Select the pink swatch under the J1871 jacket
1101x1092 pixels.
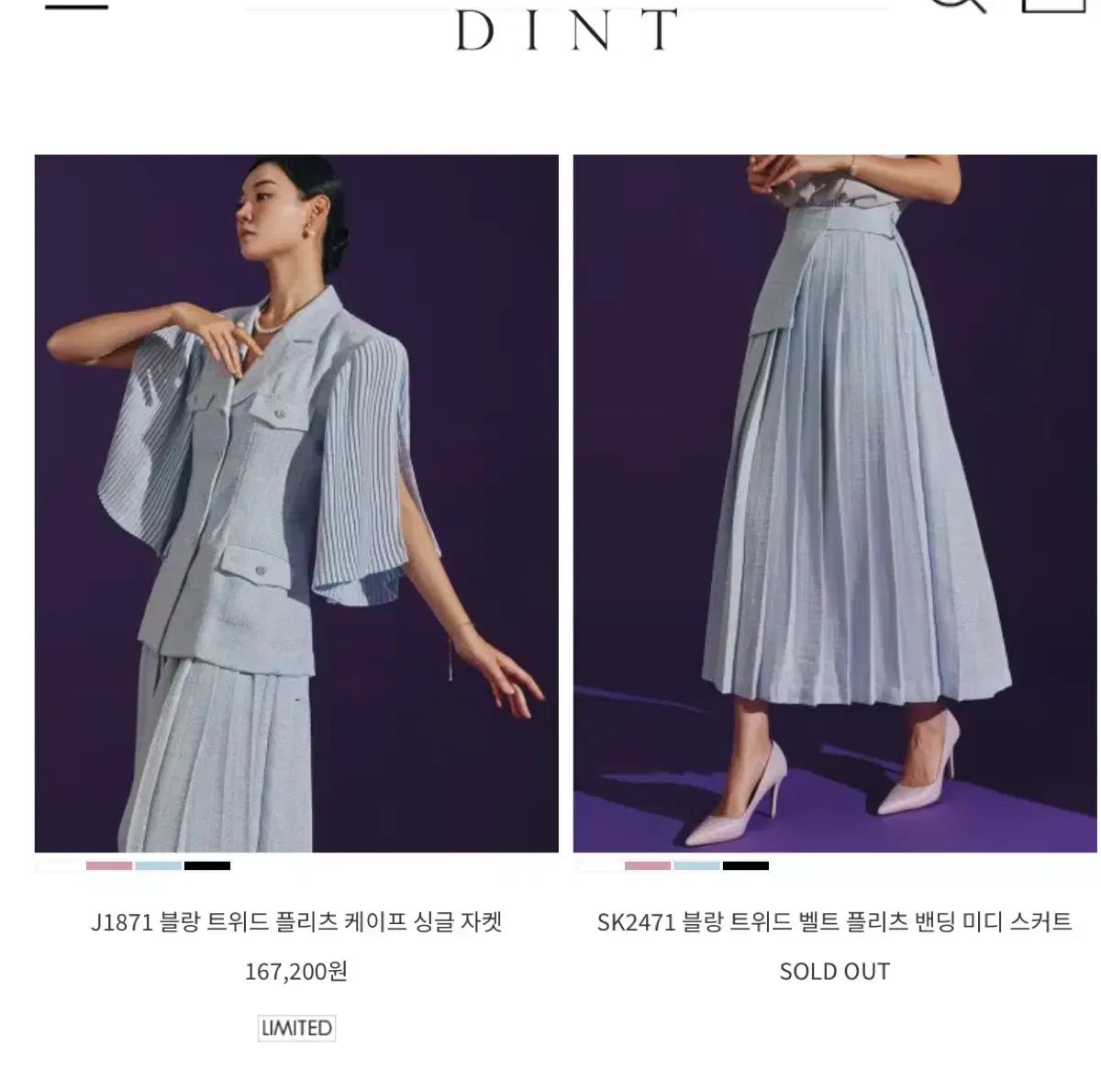(x=109, y=865)
